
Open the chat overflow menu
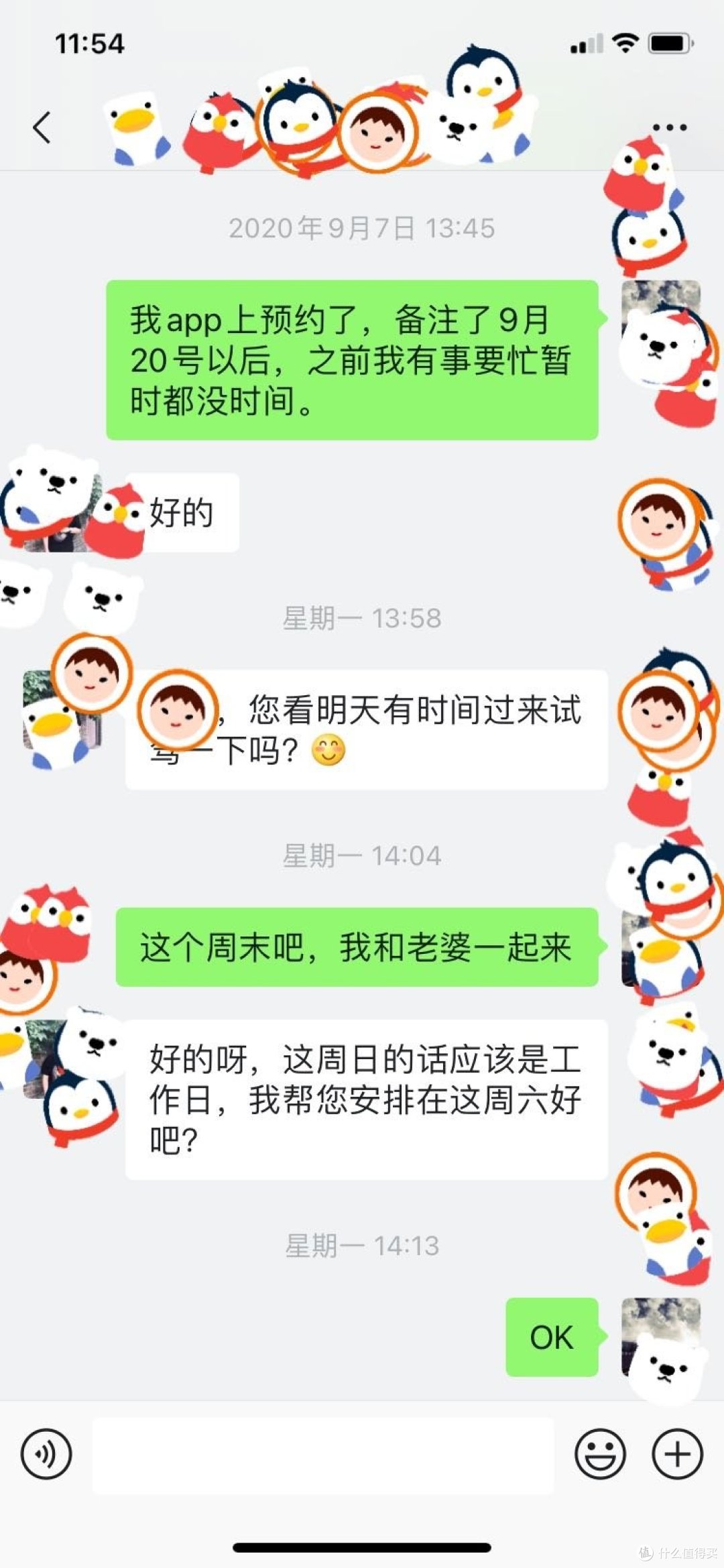668,127
